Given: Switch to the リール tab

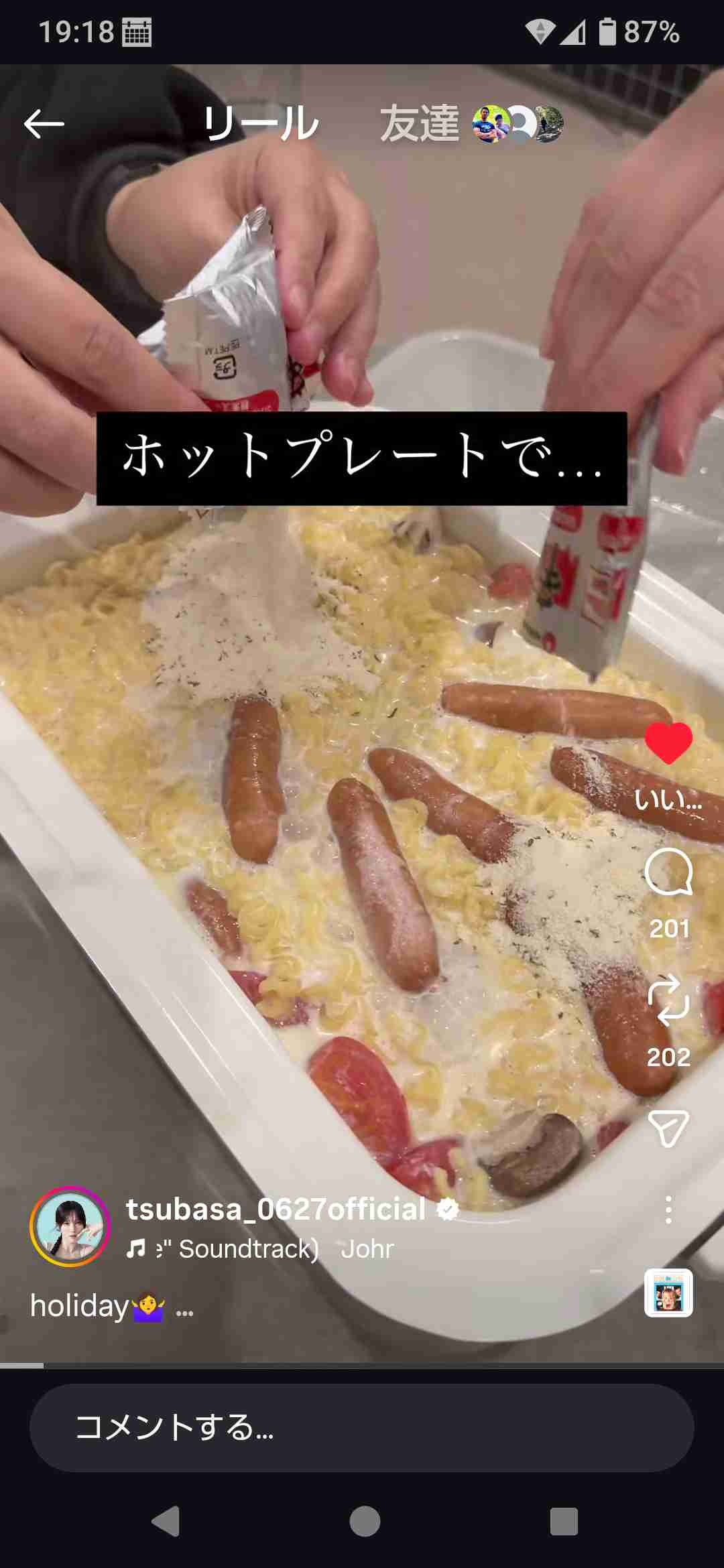Looking at the screenshot, I should 261,124.
